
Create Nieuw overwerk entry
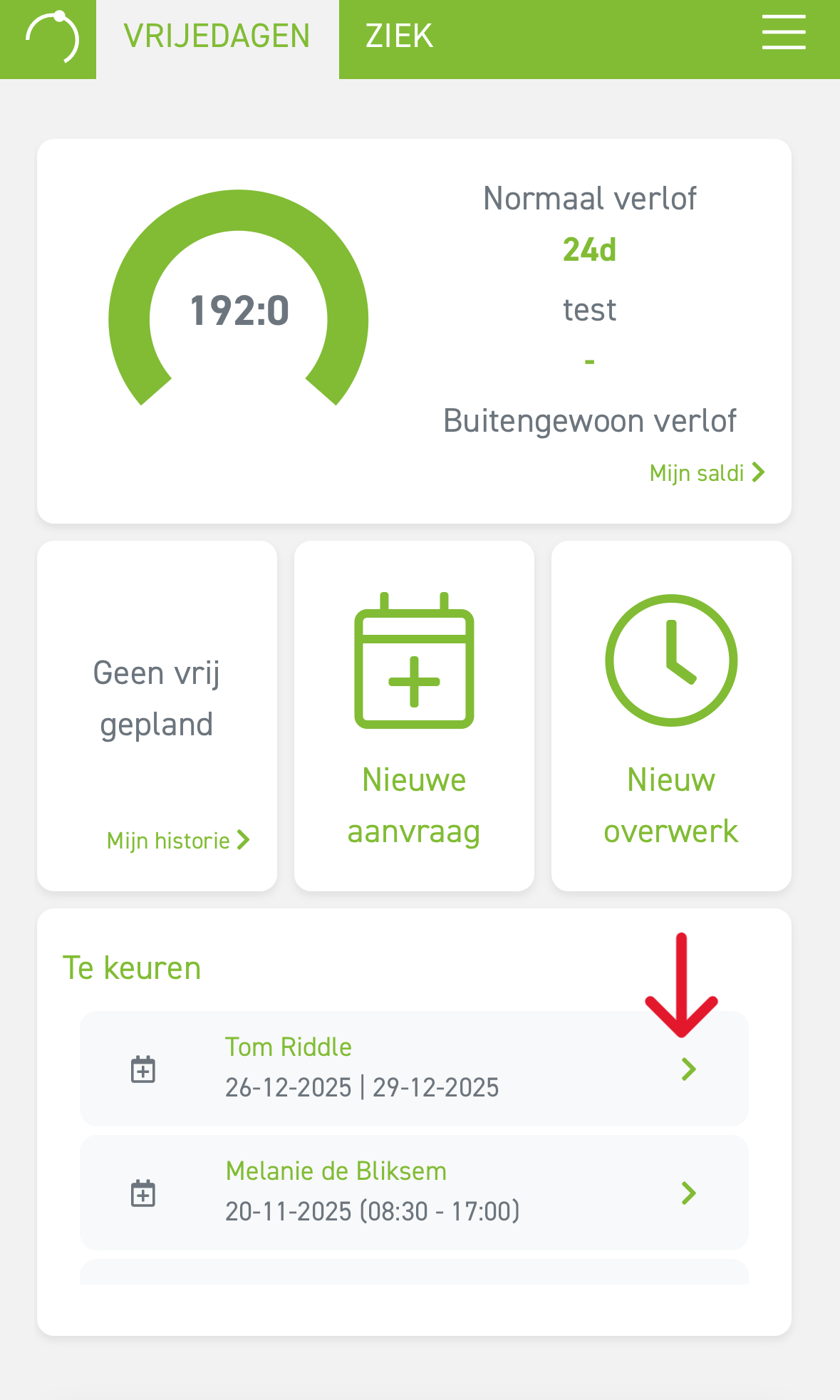coord(670,716)
